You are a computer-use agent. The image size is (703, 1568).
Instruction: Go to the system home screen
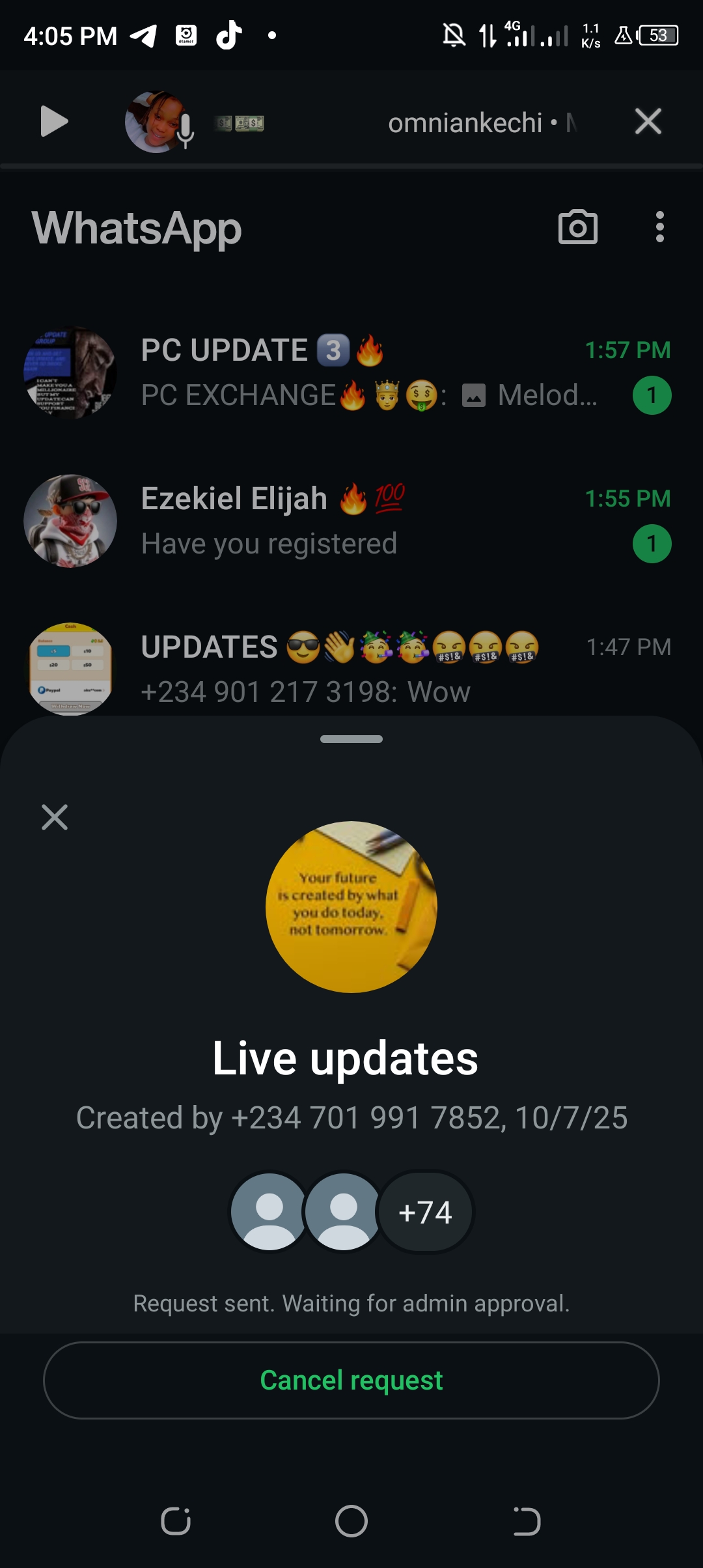pos(351,1522)
